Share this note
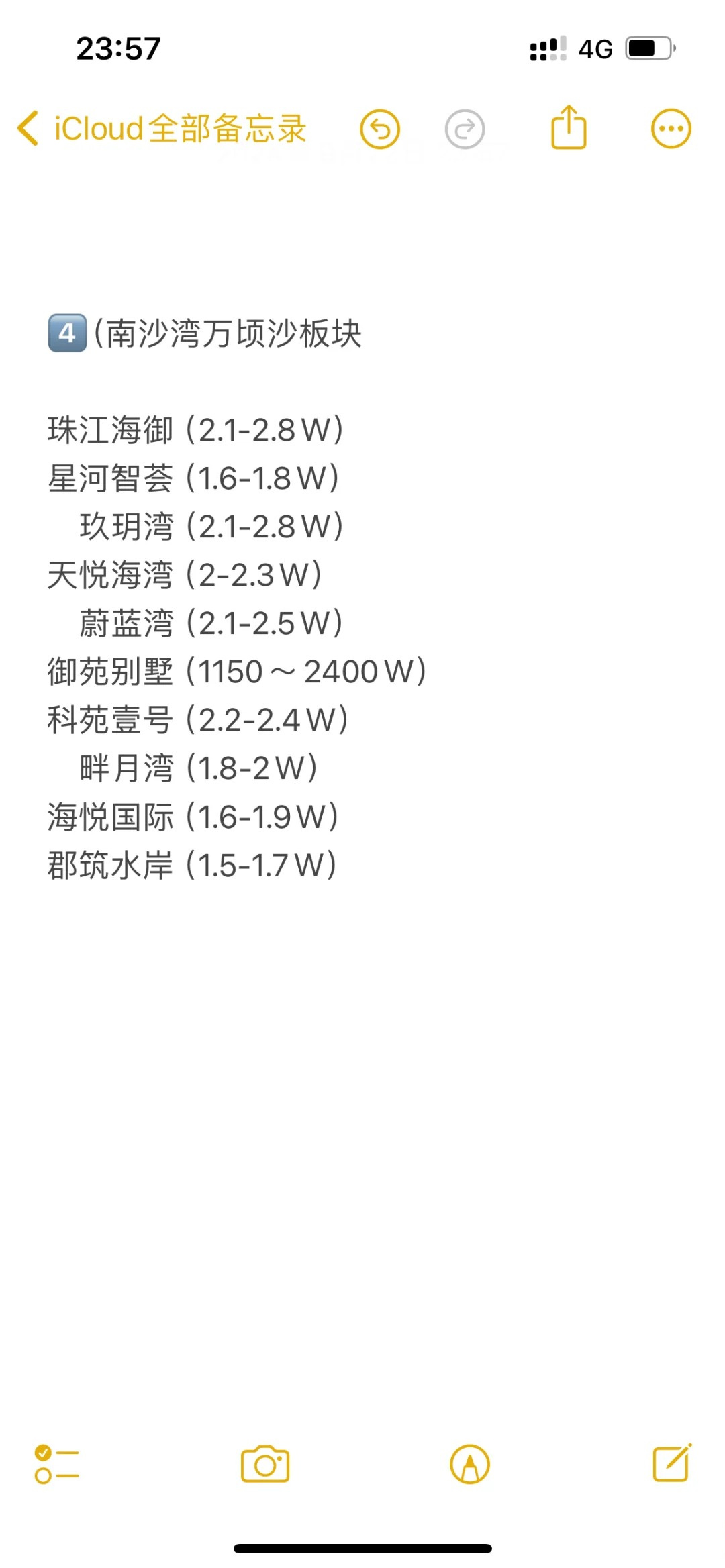The width and height of the screenshot is (725, 1568). point(569,127)
